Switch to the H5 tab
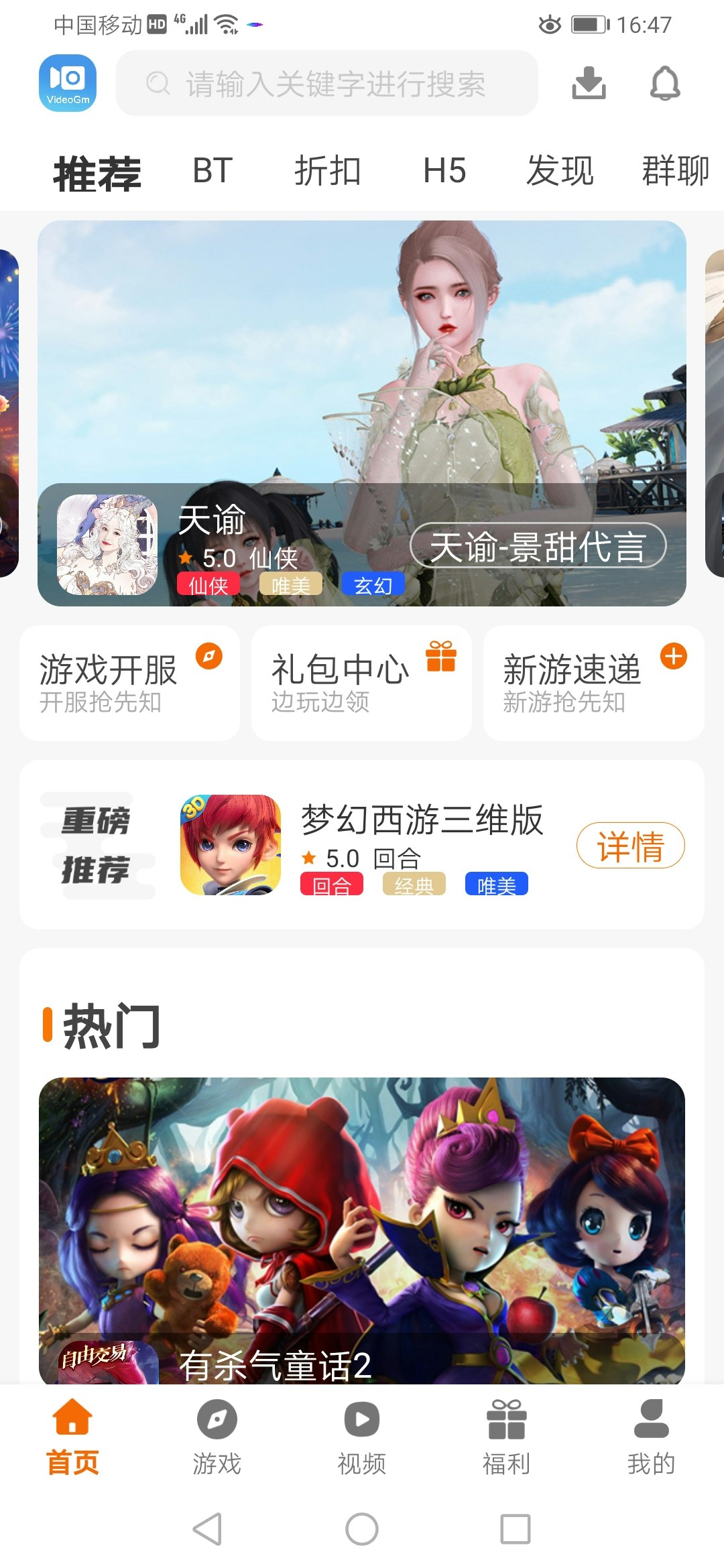Image resolution: width=724 pixels, height=1568 pixels. [444, 171]
